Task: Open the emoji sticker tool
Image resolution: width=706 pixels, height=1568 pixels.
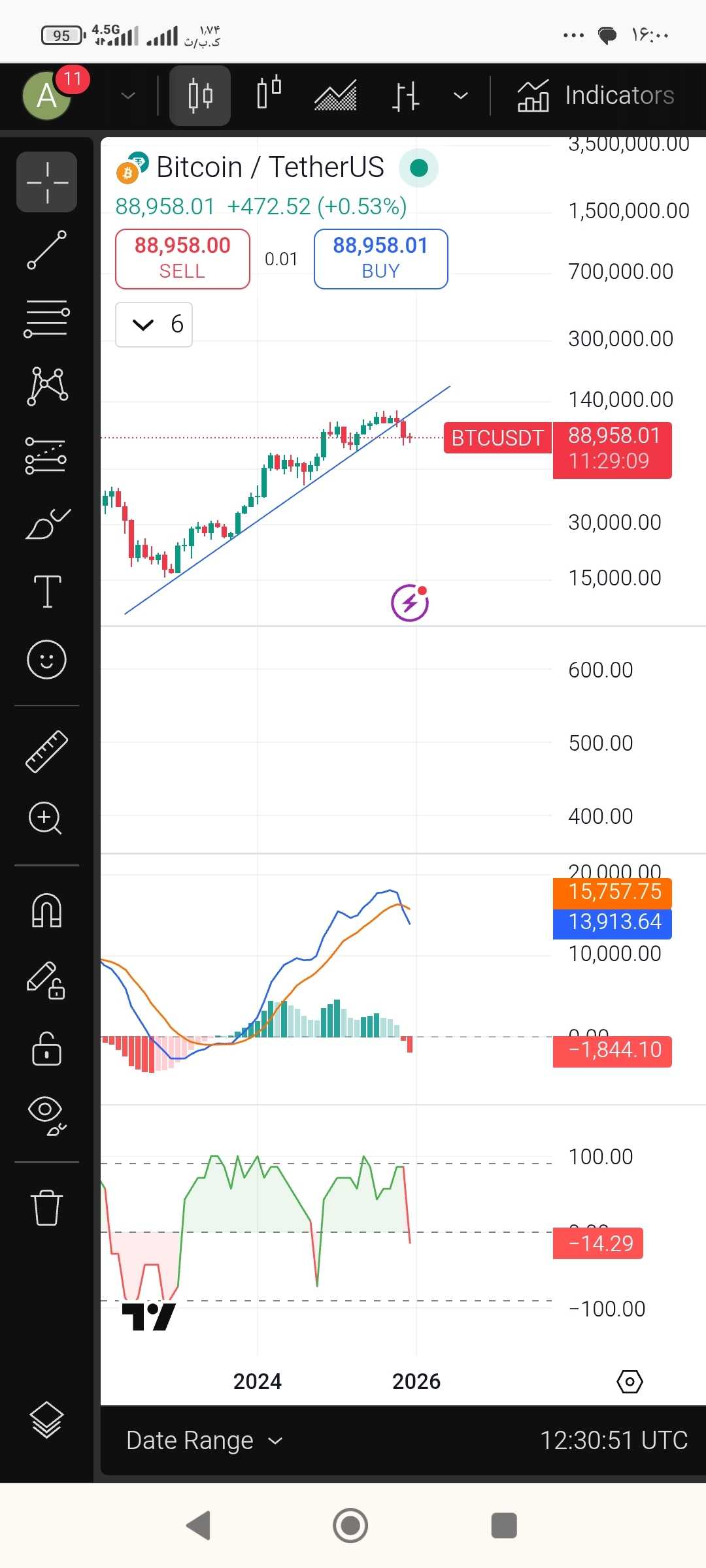Action: [46, 660]
